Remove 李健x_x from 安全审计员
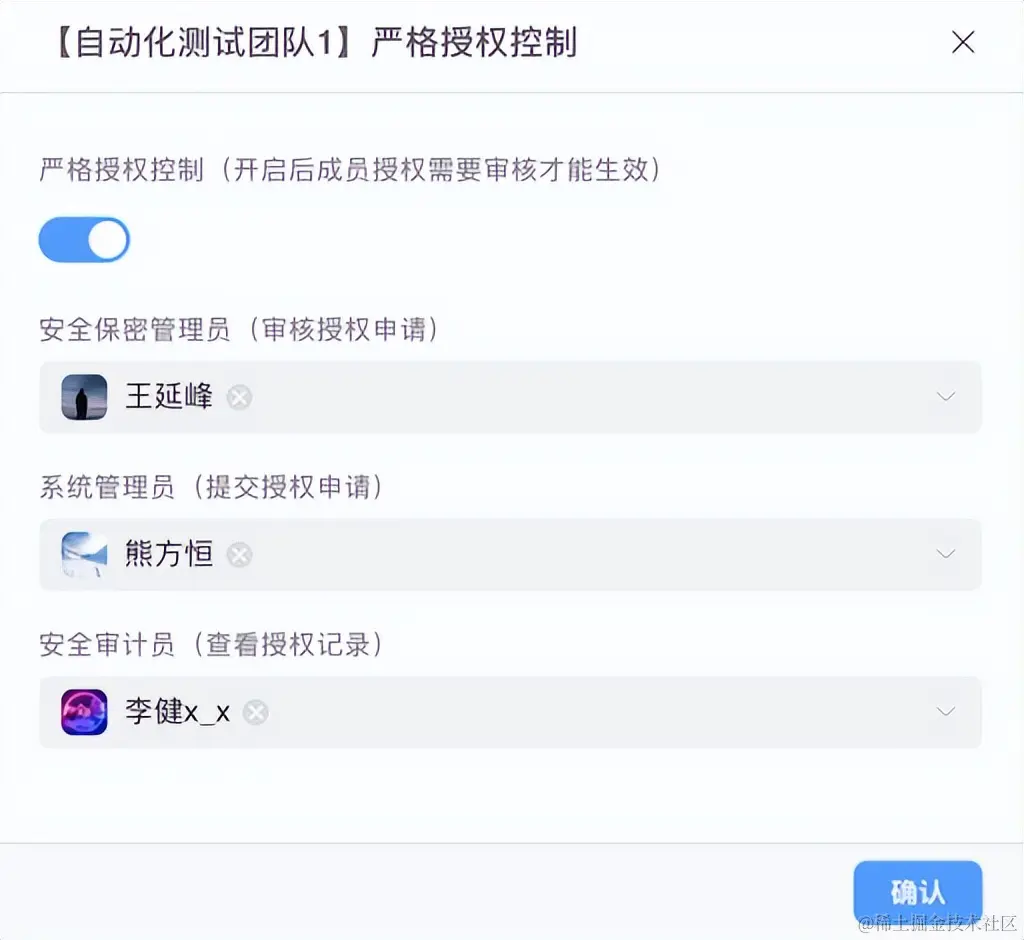 [256, 712]
